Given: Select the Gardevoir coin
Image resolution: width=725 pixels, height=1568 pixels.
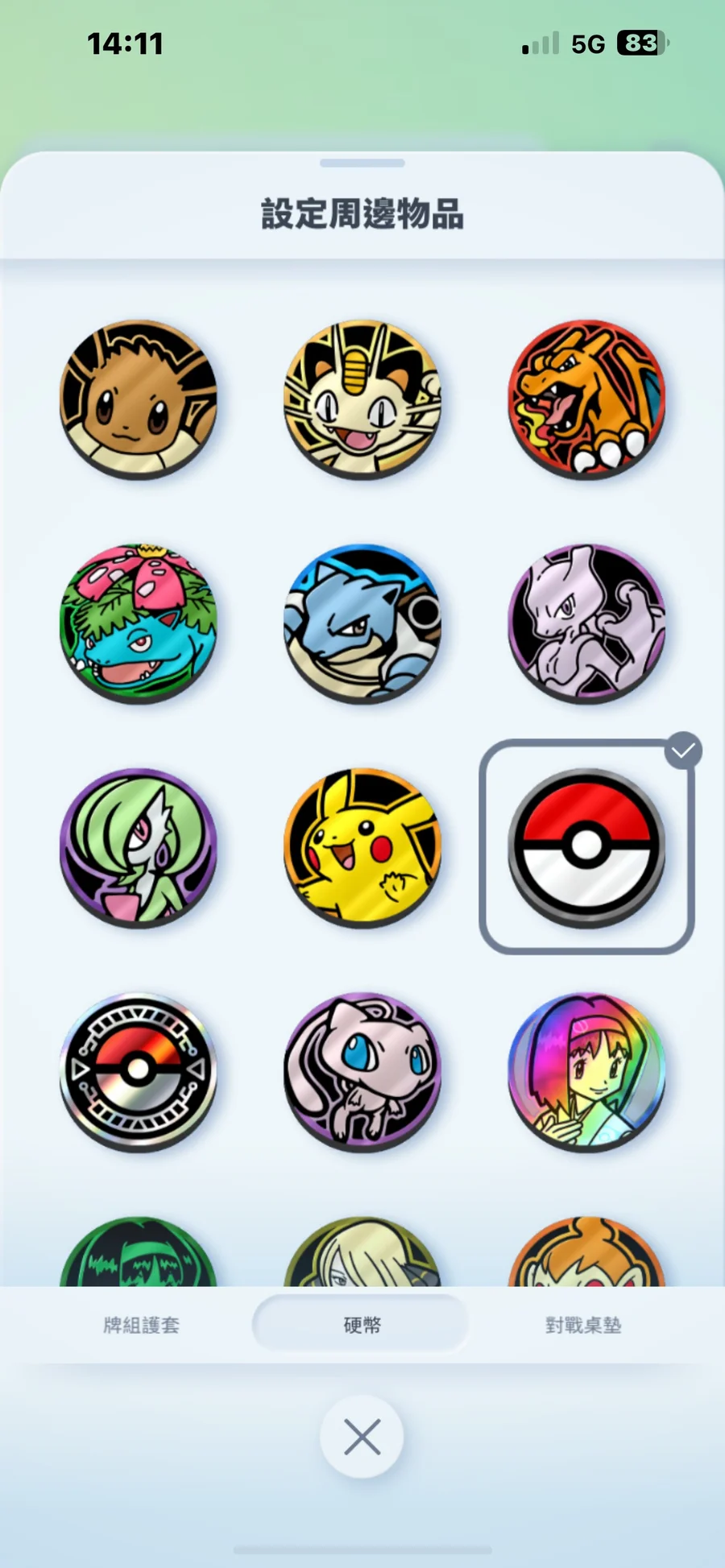Looking at the screenshot, I should pyautogui.click(x=139, y=846).
